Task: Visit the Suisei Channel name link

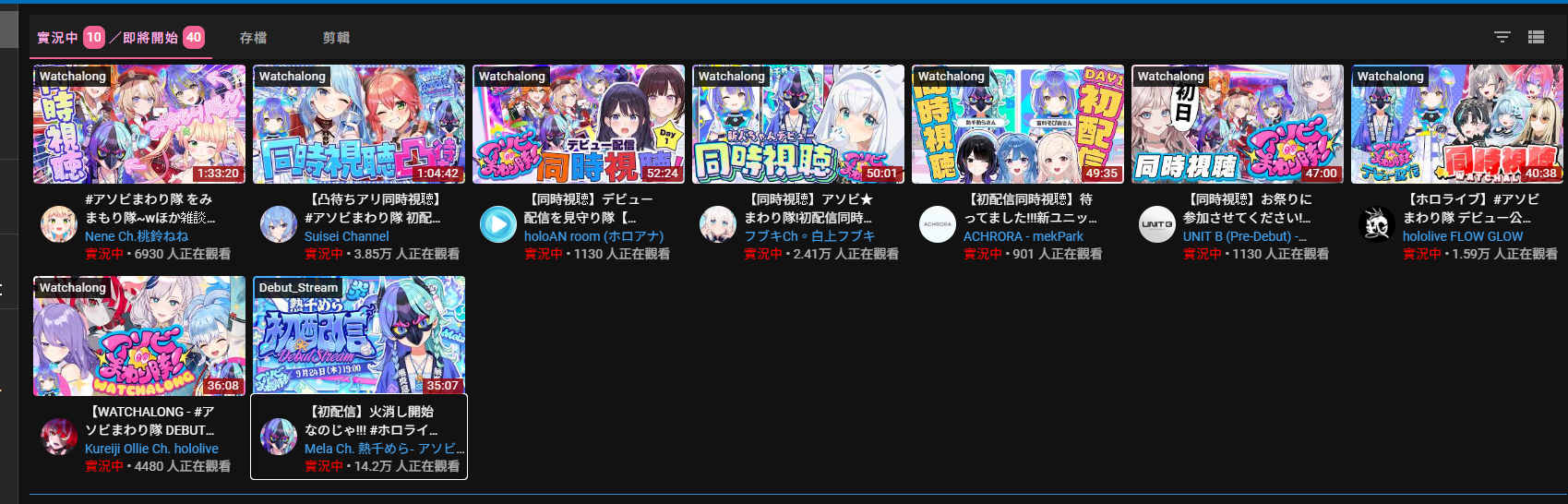Action: click(x=347, y=236)
